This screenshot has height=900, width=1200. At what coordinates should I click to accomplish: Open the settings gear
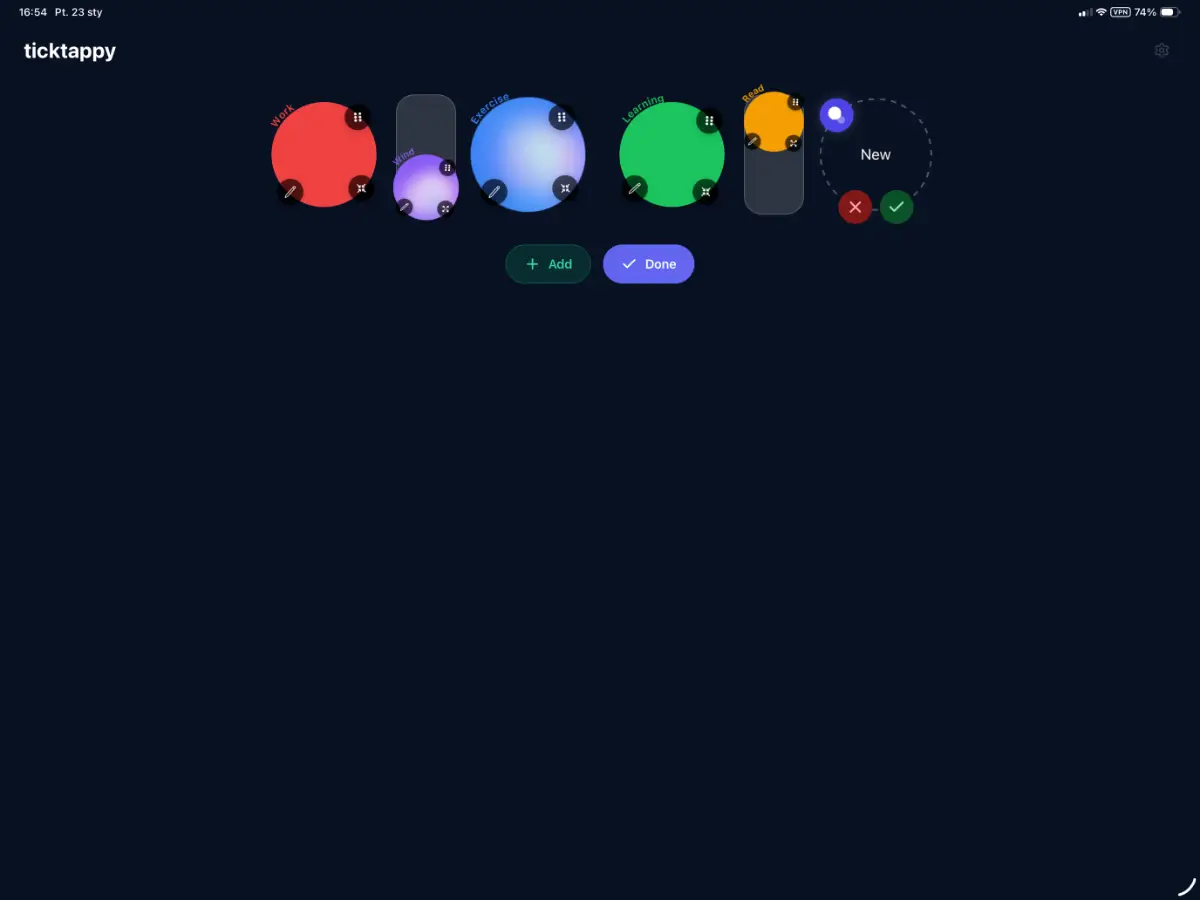[1161, 50]
